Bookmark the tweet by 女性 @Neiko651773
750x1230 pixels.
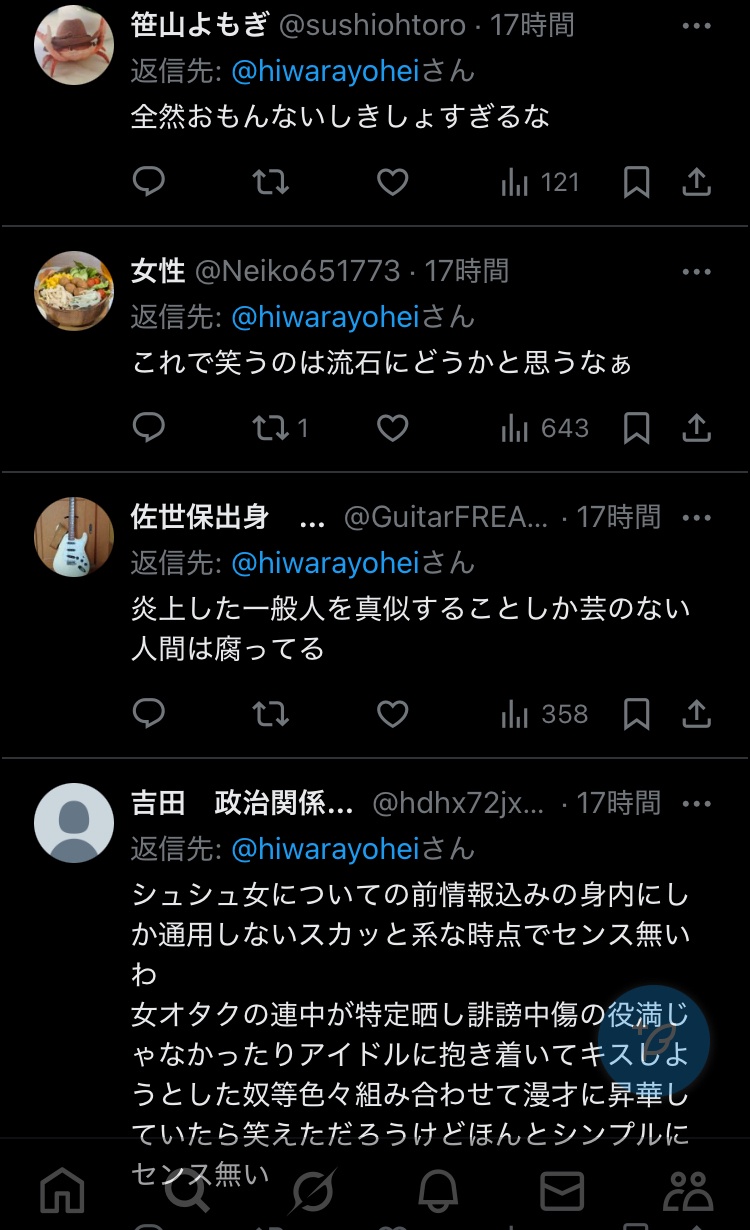[x=636, y=428]
